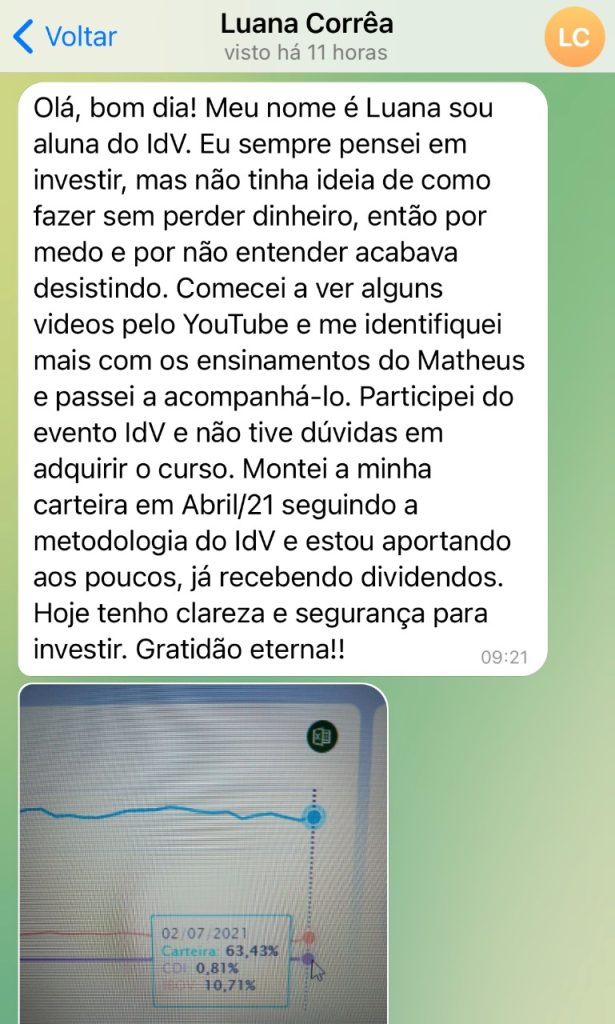Image resolution: width=615 pixels, height=1024 pixels.
Task: Open the portfolio chart photo in the chat
Action: click(x=203, y=854)
